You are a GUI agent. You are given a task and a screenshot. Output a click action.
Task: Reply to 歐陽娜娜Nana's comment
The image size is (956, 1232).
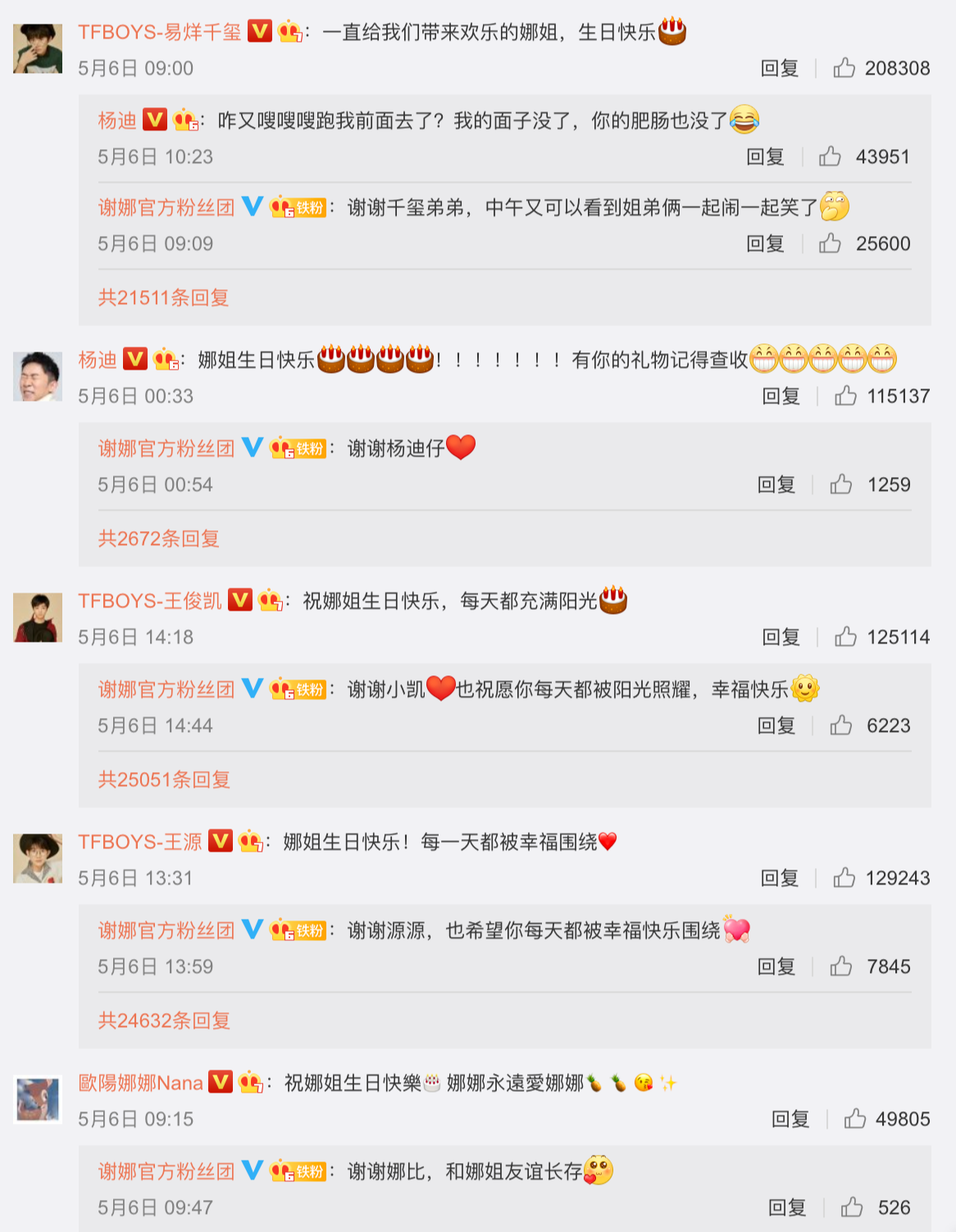(790, 1119)
